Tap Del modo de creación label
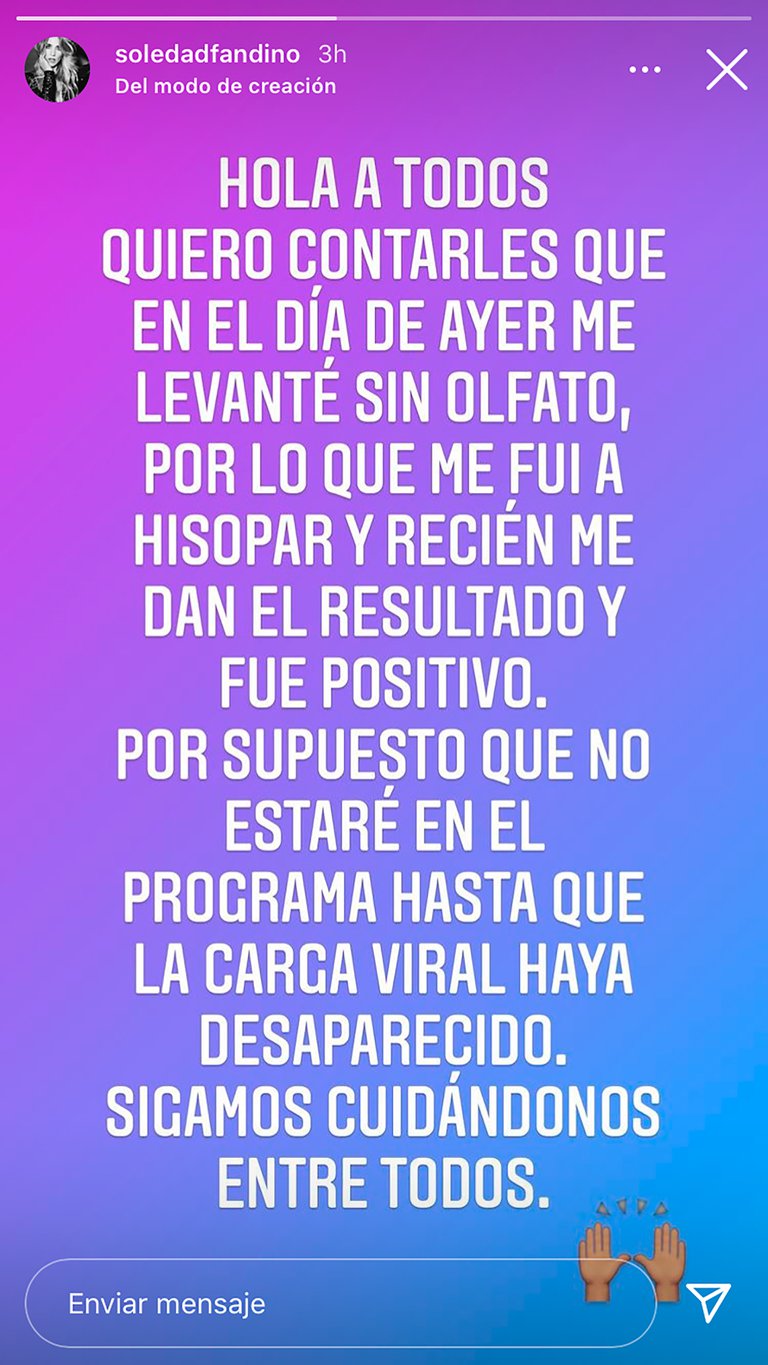This screenshot has width=768, height=1365. coord(225,86)
